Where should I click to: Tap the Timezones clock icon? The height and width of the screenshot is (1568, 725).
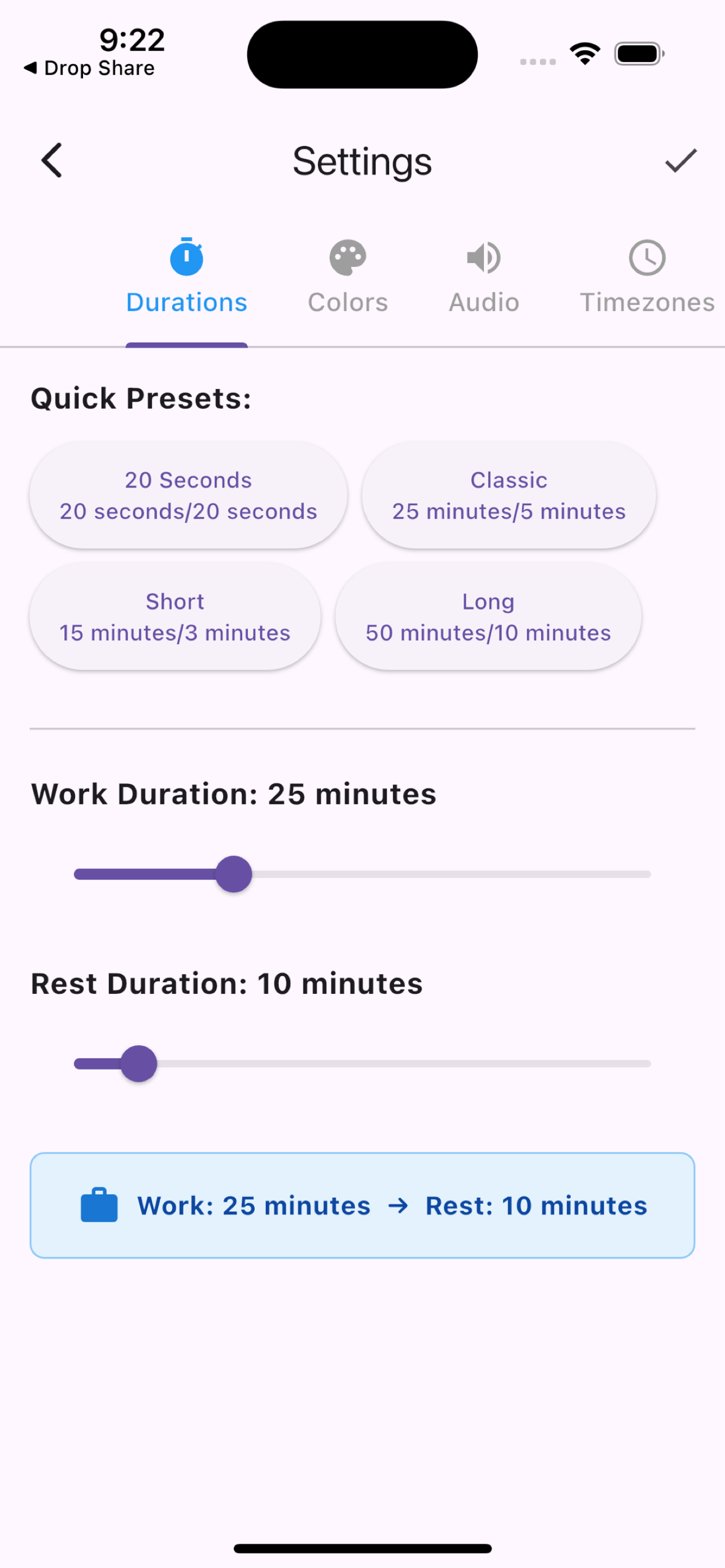coord(647,257)
